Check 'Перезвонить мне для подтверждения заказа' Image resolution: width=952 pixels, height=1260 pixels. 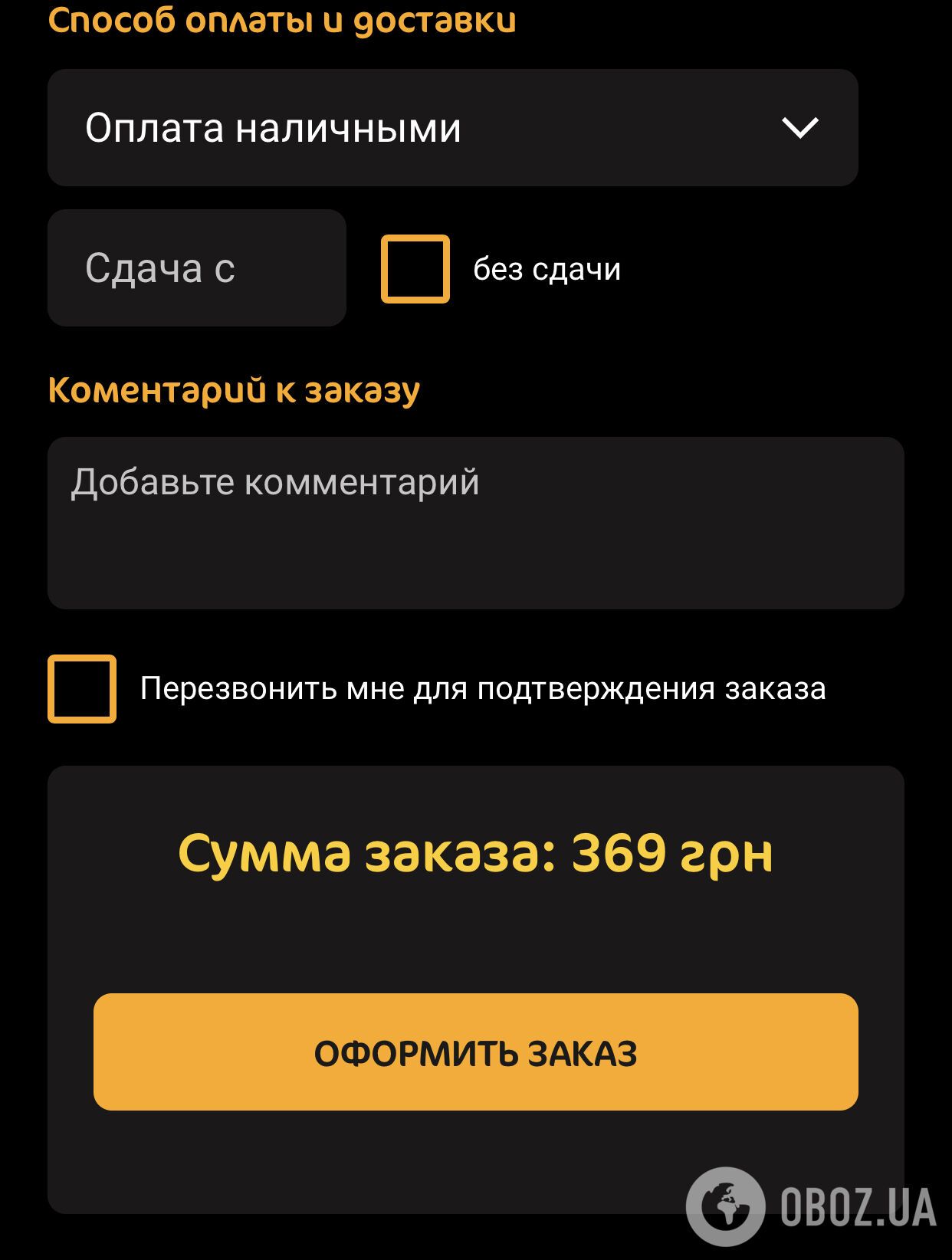80,689
